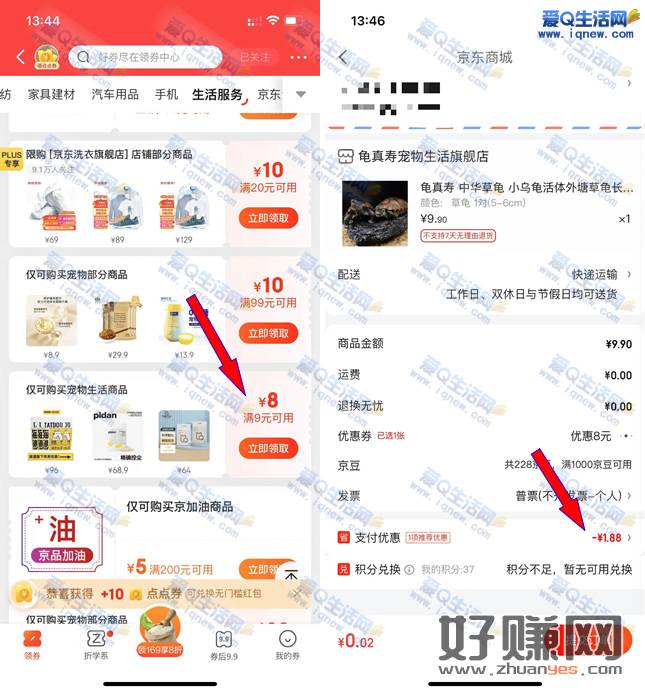Claim the ¥10 满20元可用 coupon
This screenshot has height=693, width=645.
[269, 218]
